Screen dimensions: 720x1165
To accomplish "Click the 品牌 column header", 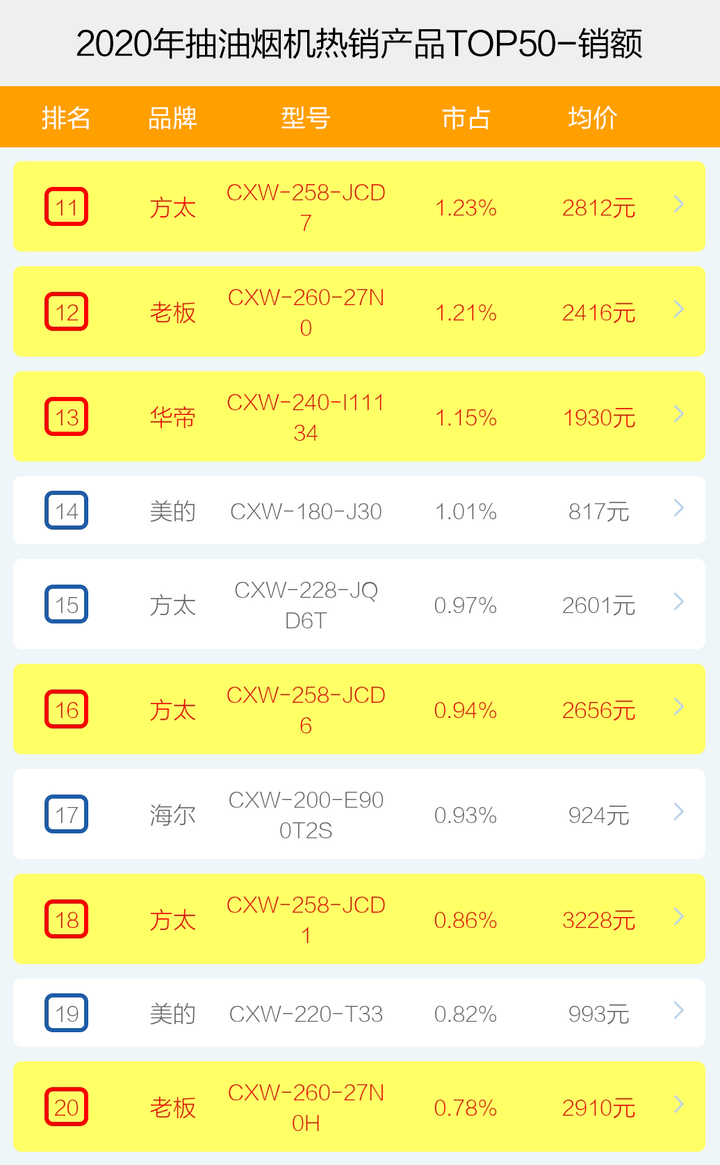I will point(172,117).
